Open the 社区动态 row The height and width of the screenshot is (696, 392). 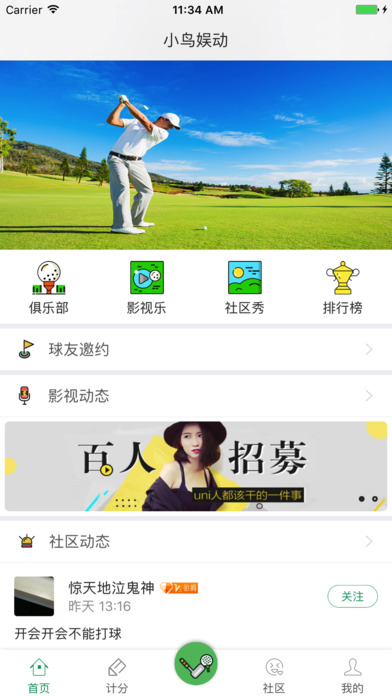(196, 542)
